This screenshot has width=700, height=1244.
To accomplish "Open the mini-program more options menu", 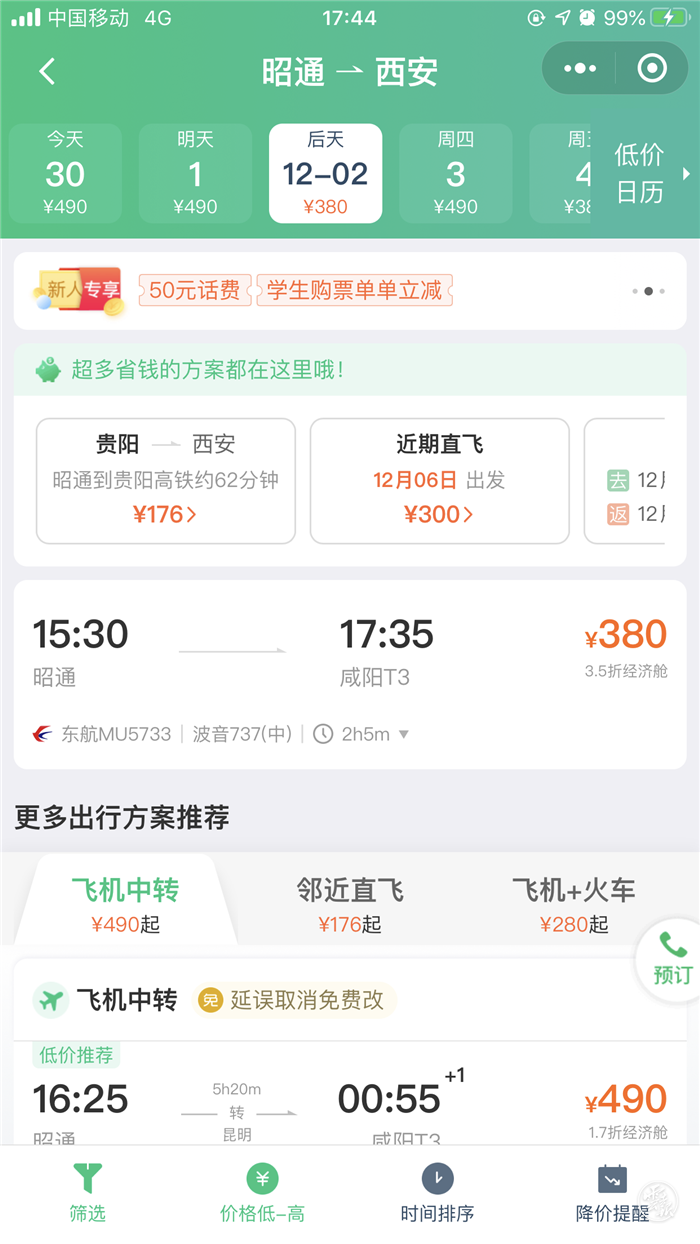I will coord(580,69).
